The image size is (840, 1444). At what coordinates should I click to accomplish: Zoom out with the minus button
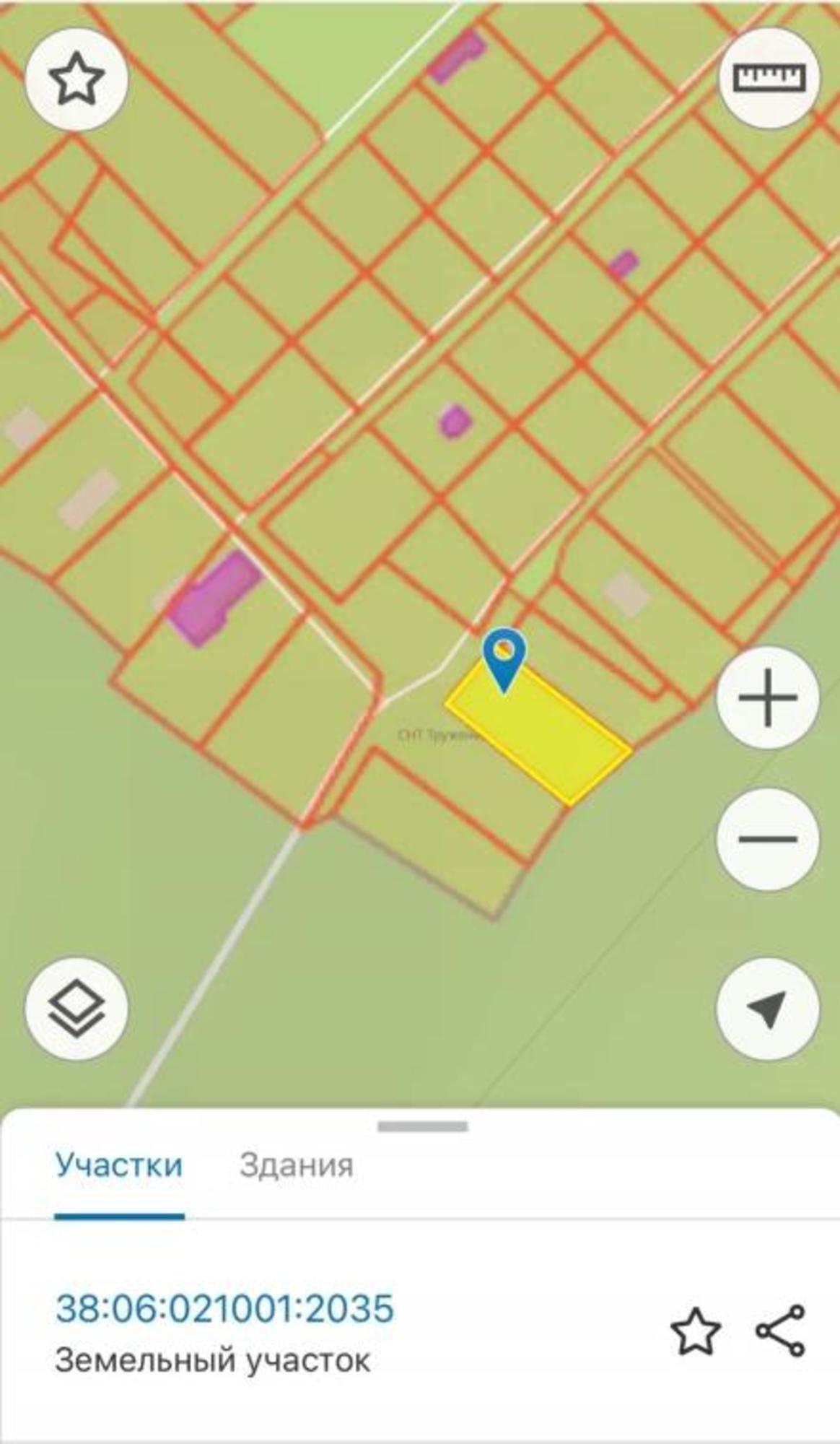coord(768,839)
